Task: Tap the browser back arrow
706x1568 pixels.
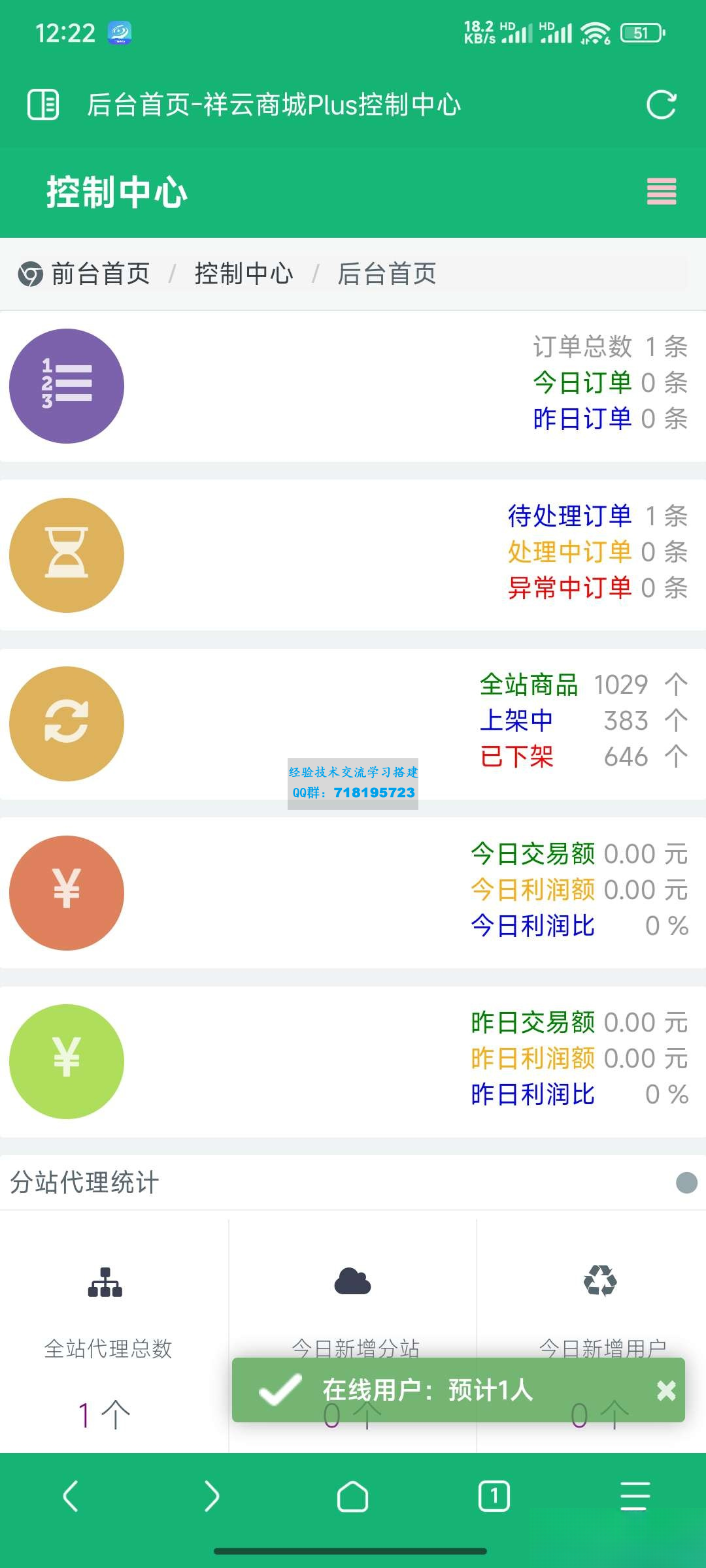Action: [71, 1496]
